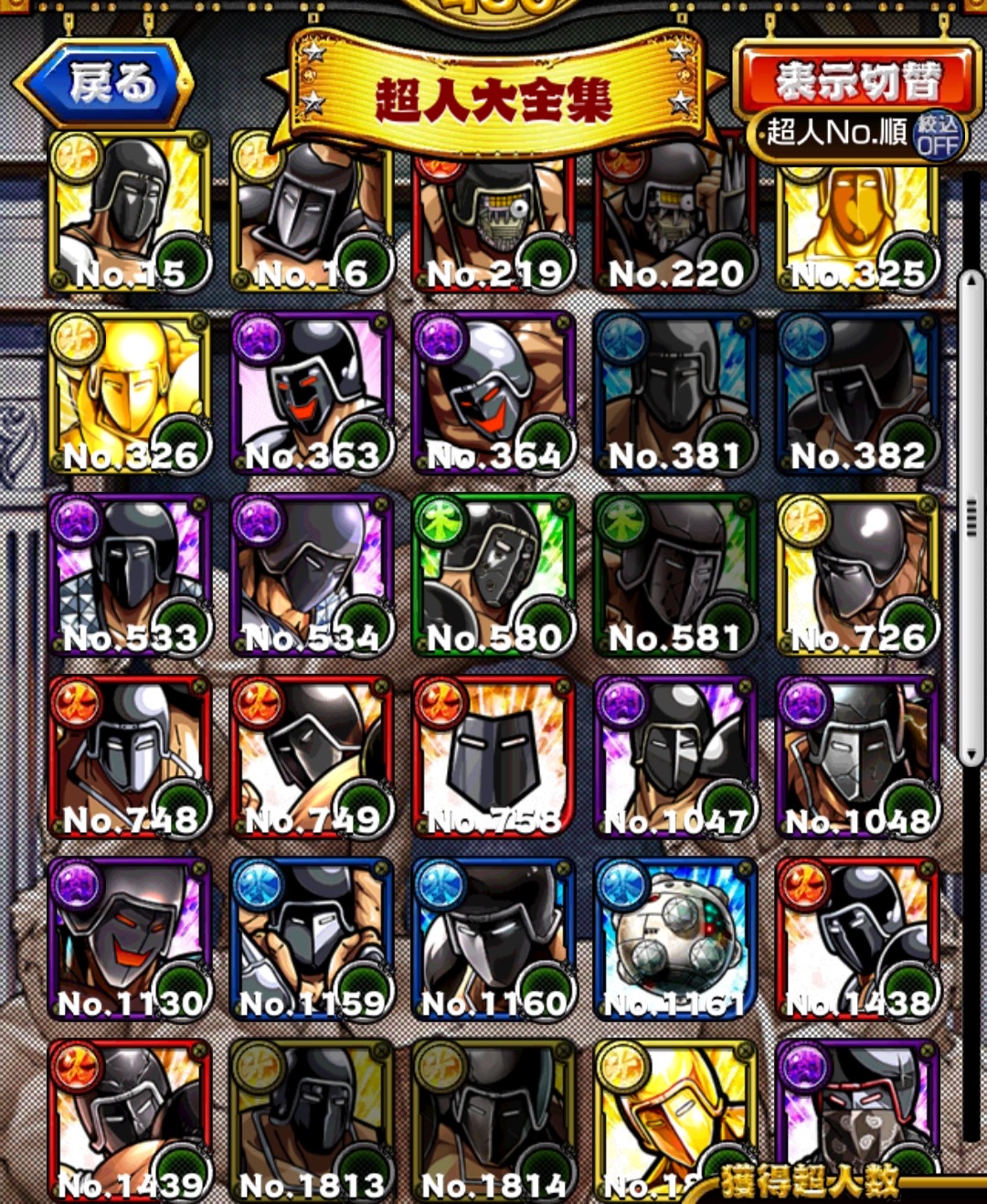
Task: View the mask card No.758
Action: 493,757
